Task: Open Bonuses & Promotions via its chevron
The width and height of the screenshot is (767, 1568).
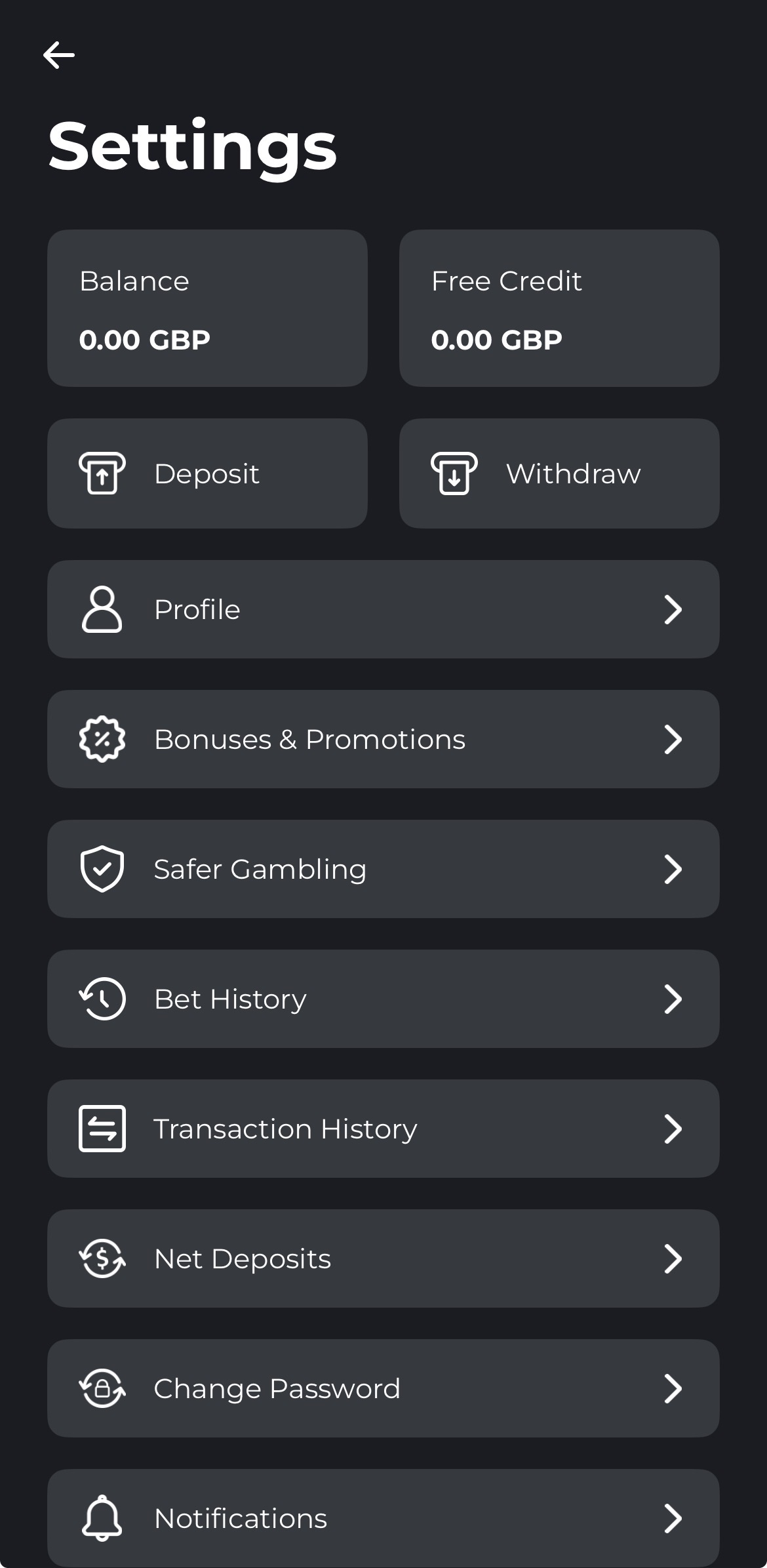Action: point(674,739)
